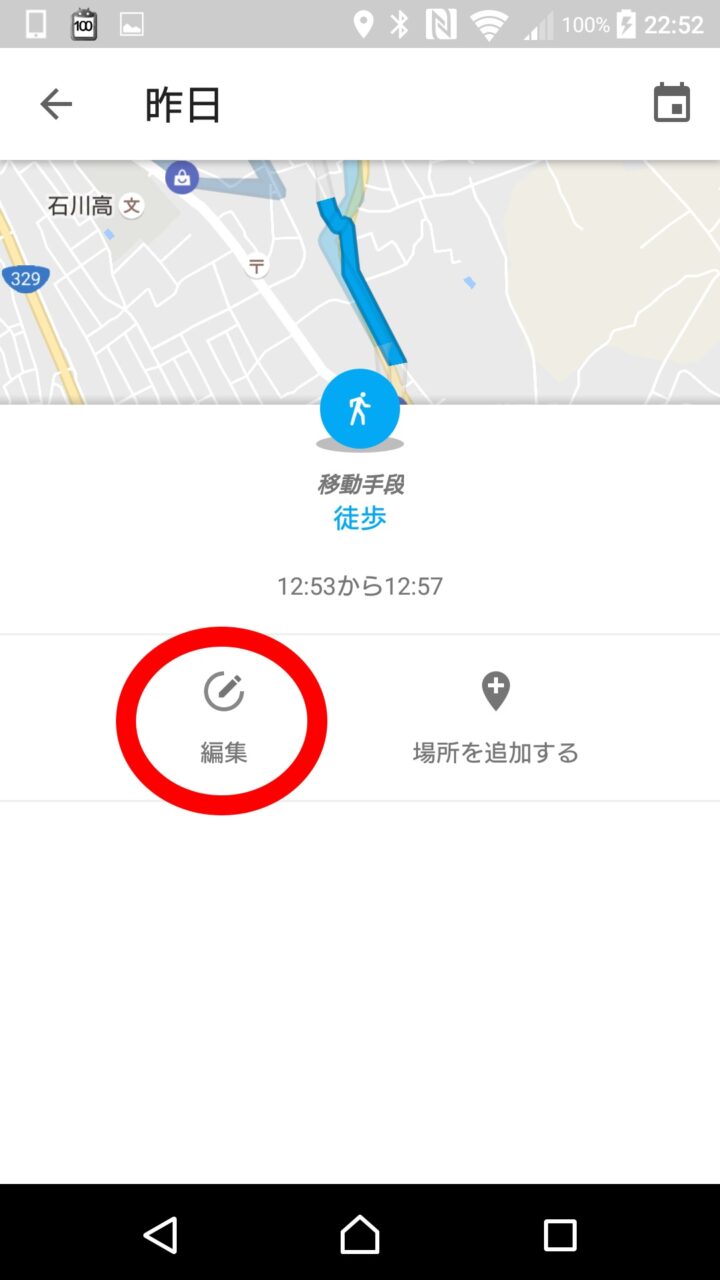Tap the 編集 edit button
This screenshot has height=1280, width=720.
pos(223,716)
